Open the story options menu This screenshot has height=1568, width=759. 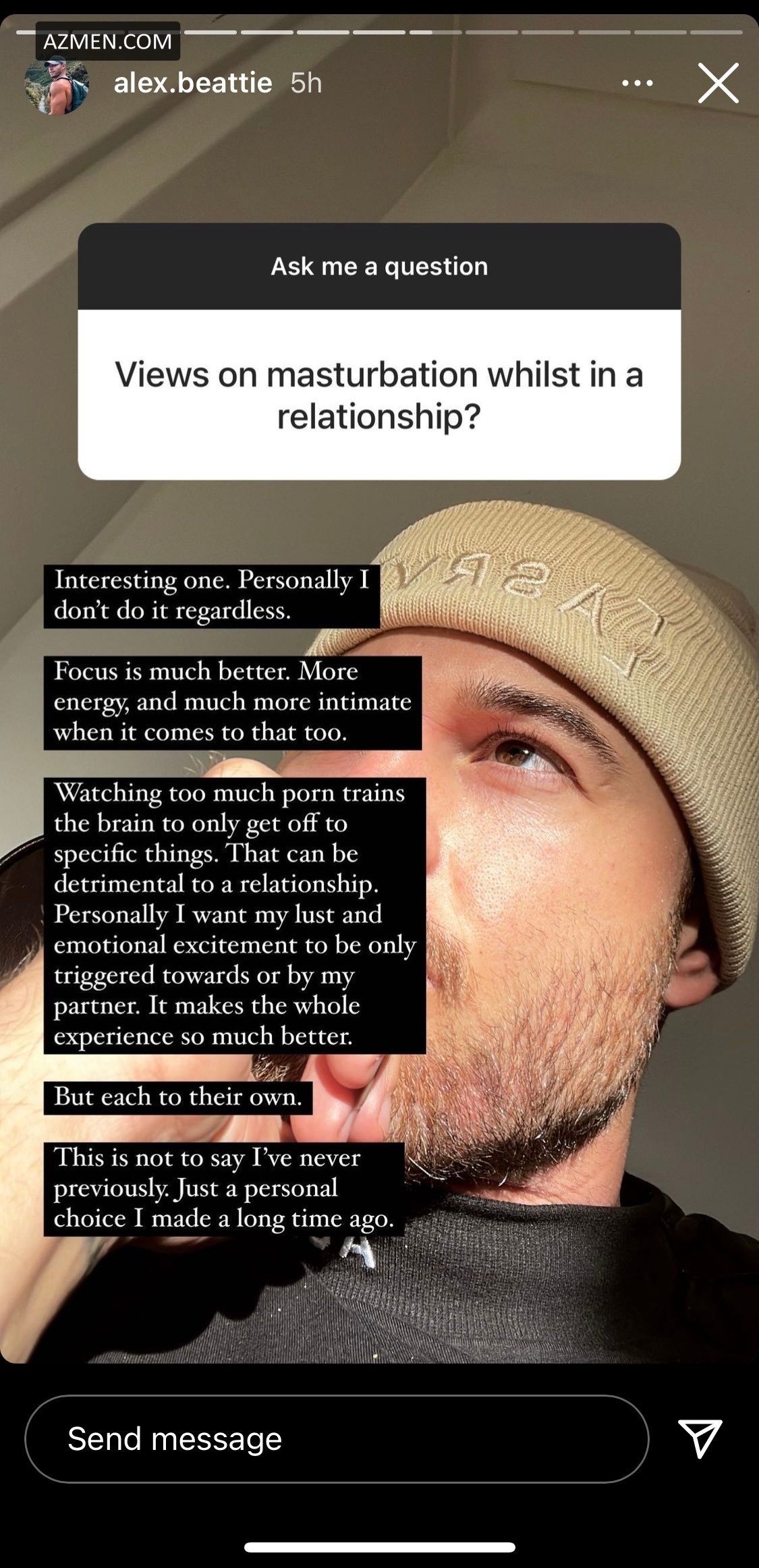tap(637, 83)
